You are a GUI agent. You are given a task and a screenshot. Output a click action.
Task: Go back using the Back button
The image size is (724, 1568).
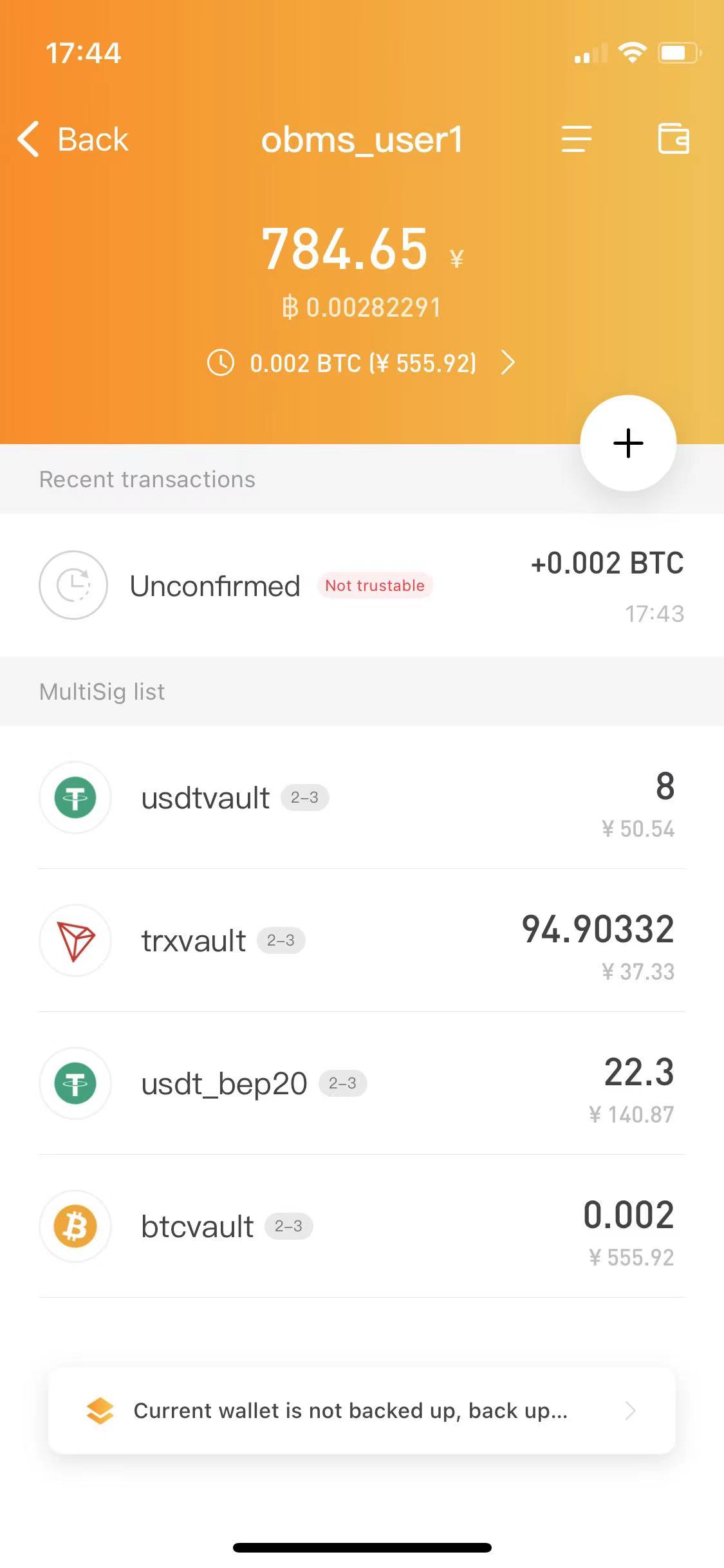tap(73, 139)
